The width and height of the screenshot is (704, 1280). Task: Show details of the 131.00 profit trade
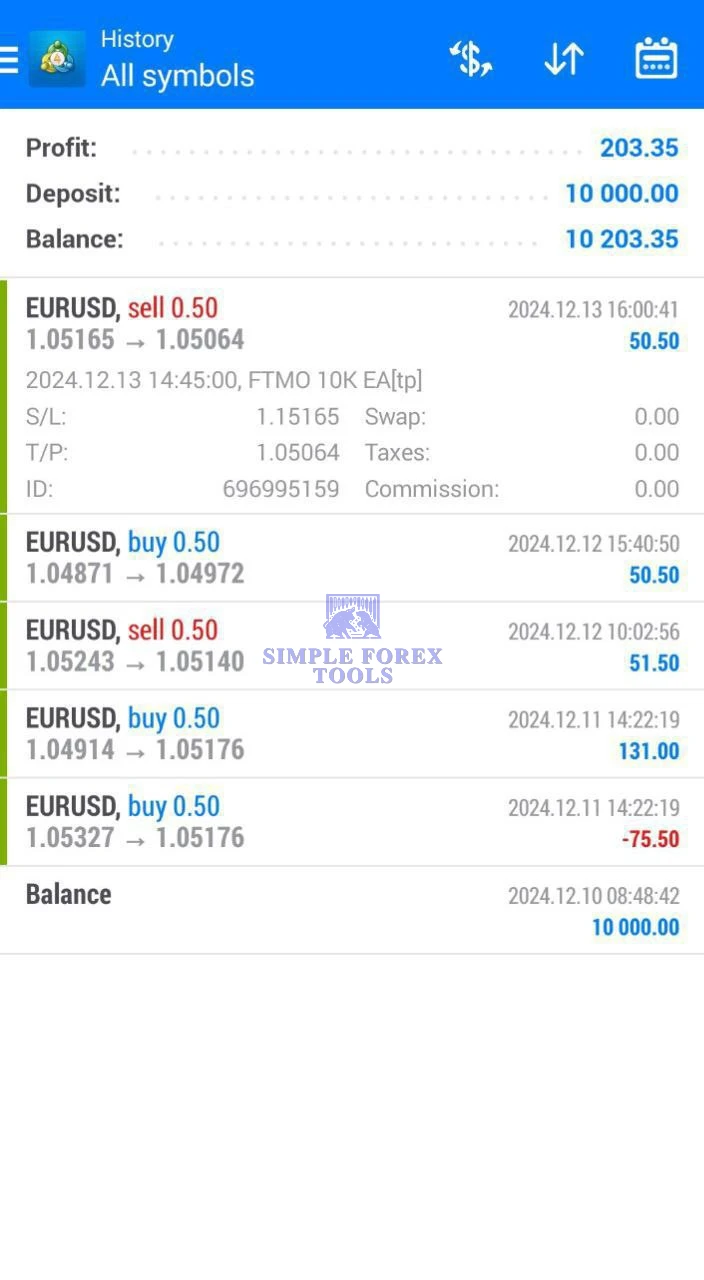[352, 734]
